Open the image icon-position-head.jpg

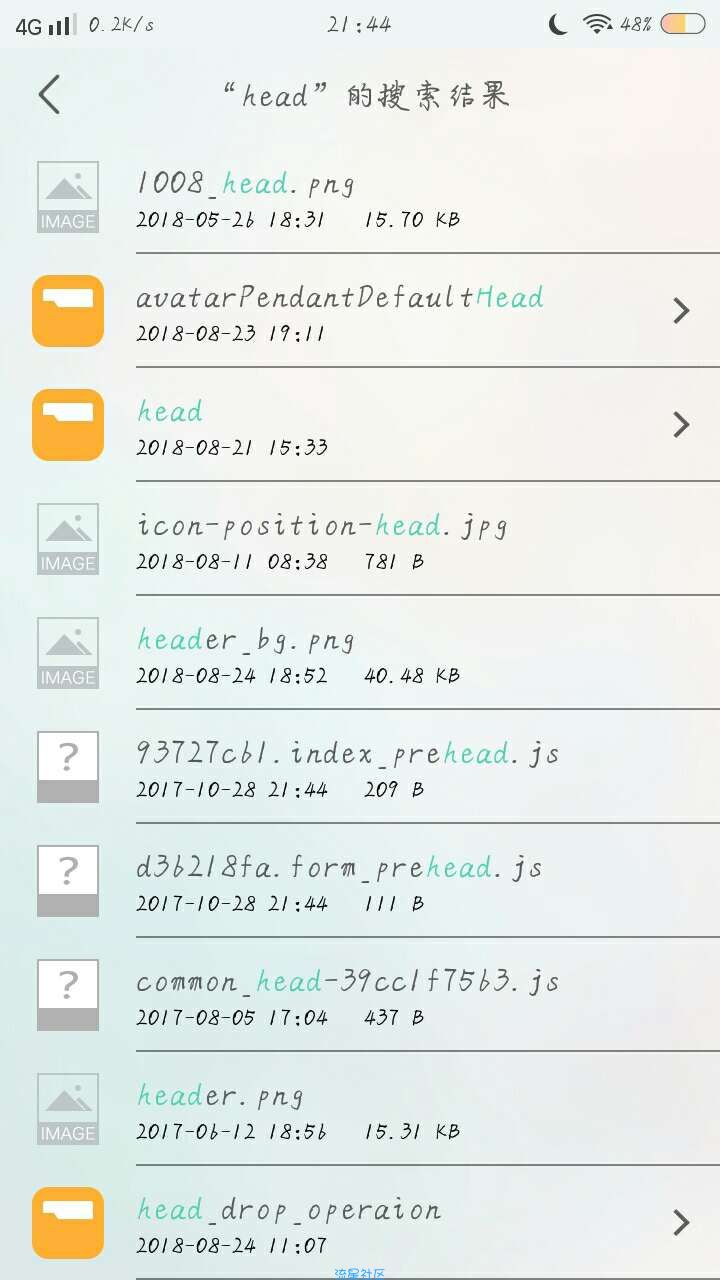[360, 539]
